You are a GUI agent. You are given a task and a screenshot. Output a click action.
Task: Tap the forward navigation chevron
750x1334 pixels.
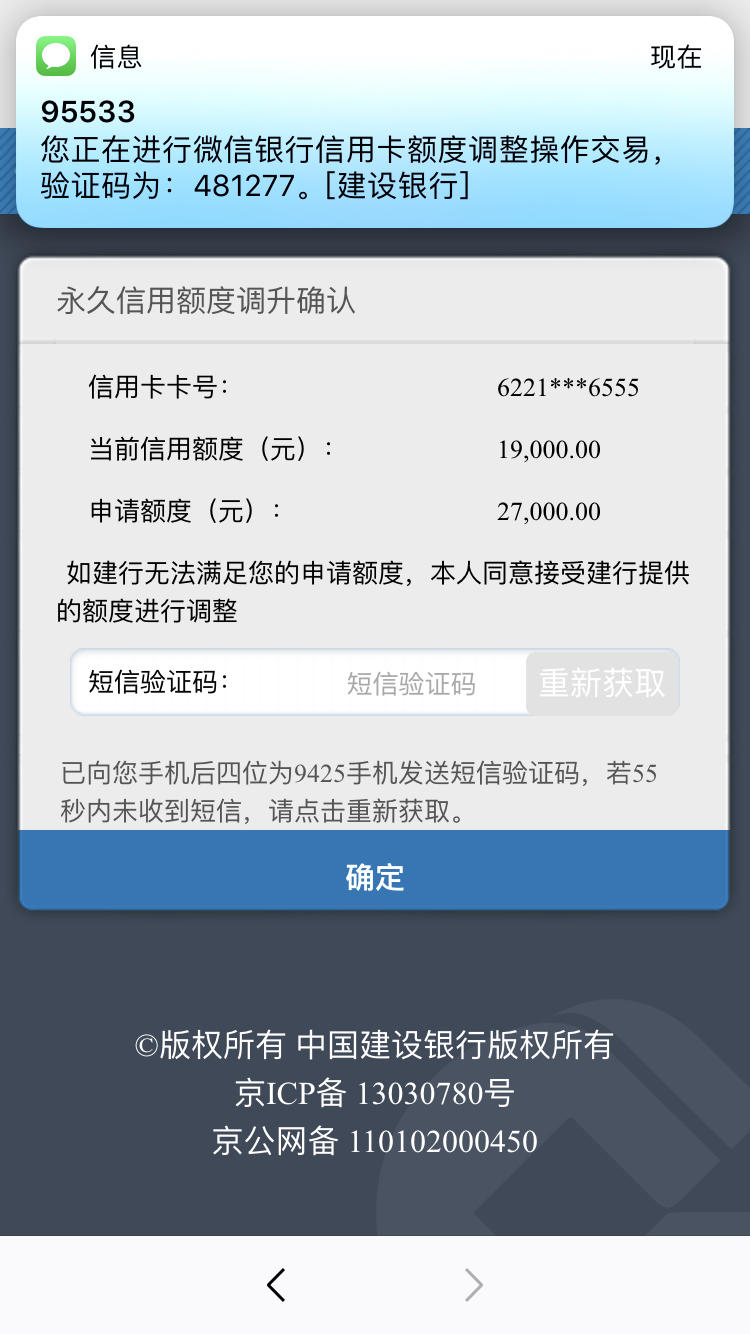[473, 1285]
